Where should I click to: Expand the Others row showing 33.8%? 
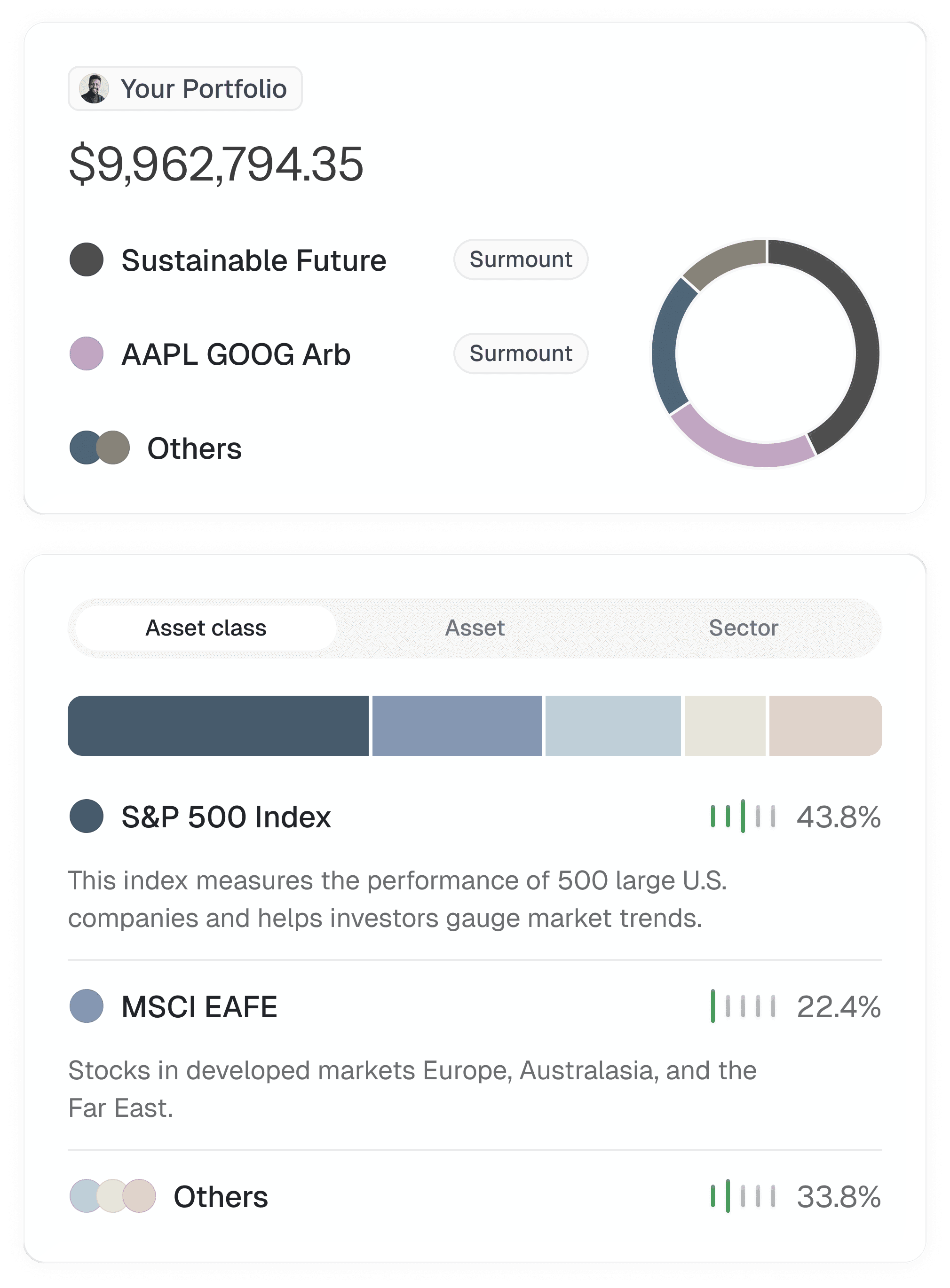220,1197
